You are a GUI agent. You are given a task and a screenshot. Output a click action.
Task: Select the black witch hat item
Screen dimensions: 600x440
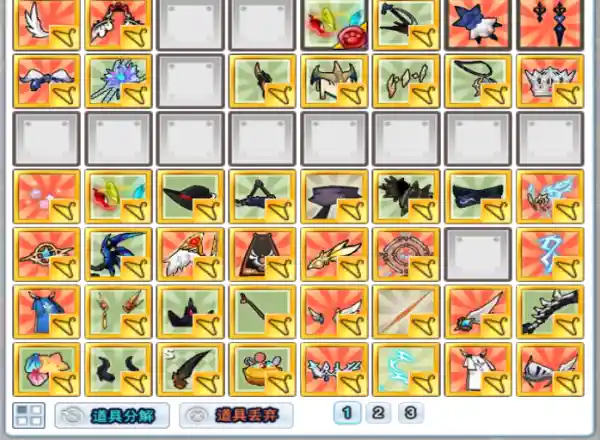click(190, 196)
